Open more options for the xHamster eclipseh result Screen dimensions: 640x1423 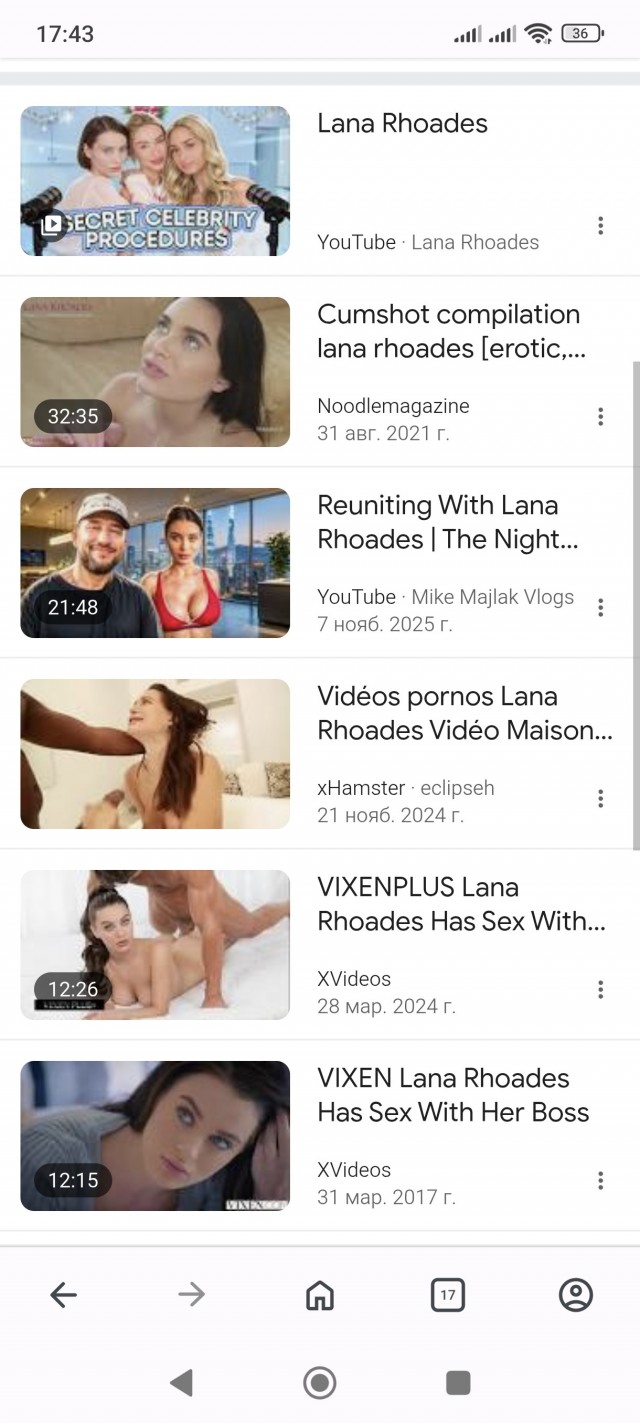pos(600,798)
